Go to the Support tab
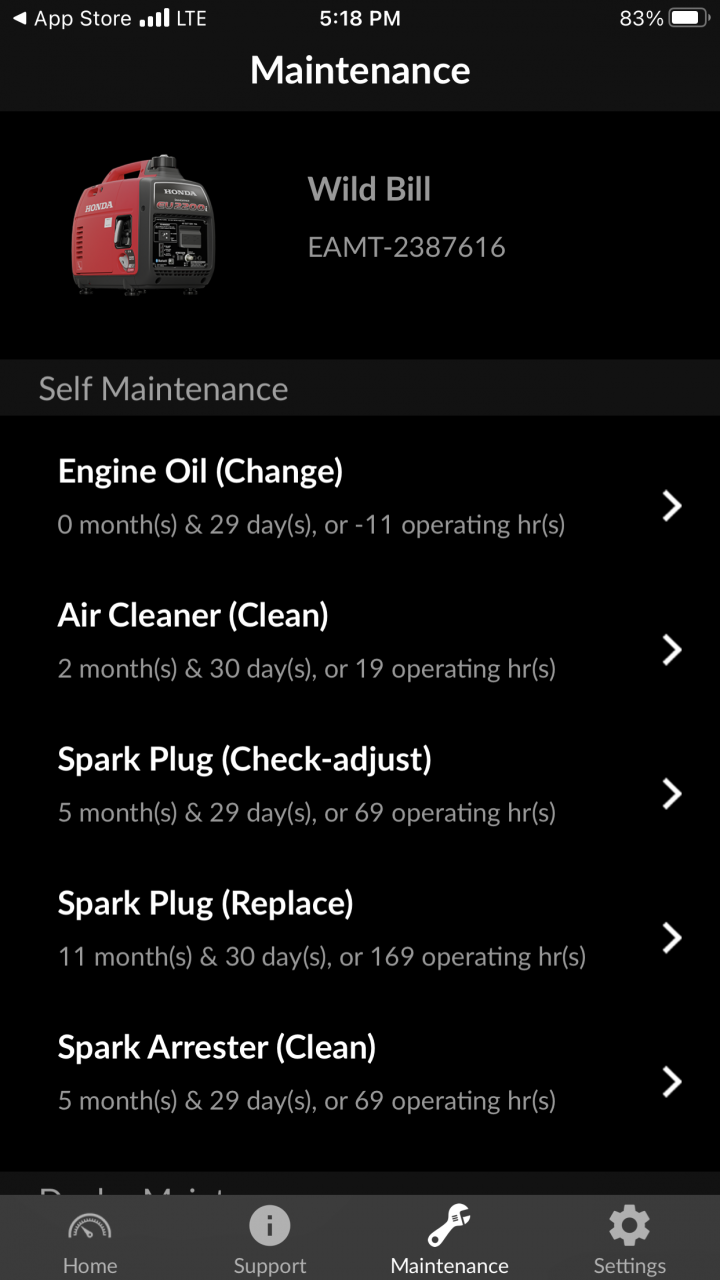This screenshot has width=720, height=1280. [x=270, y=1240]
